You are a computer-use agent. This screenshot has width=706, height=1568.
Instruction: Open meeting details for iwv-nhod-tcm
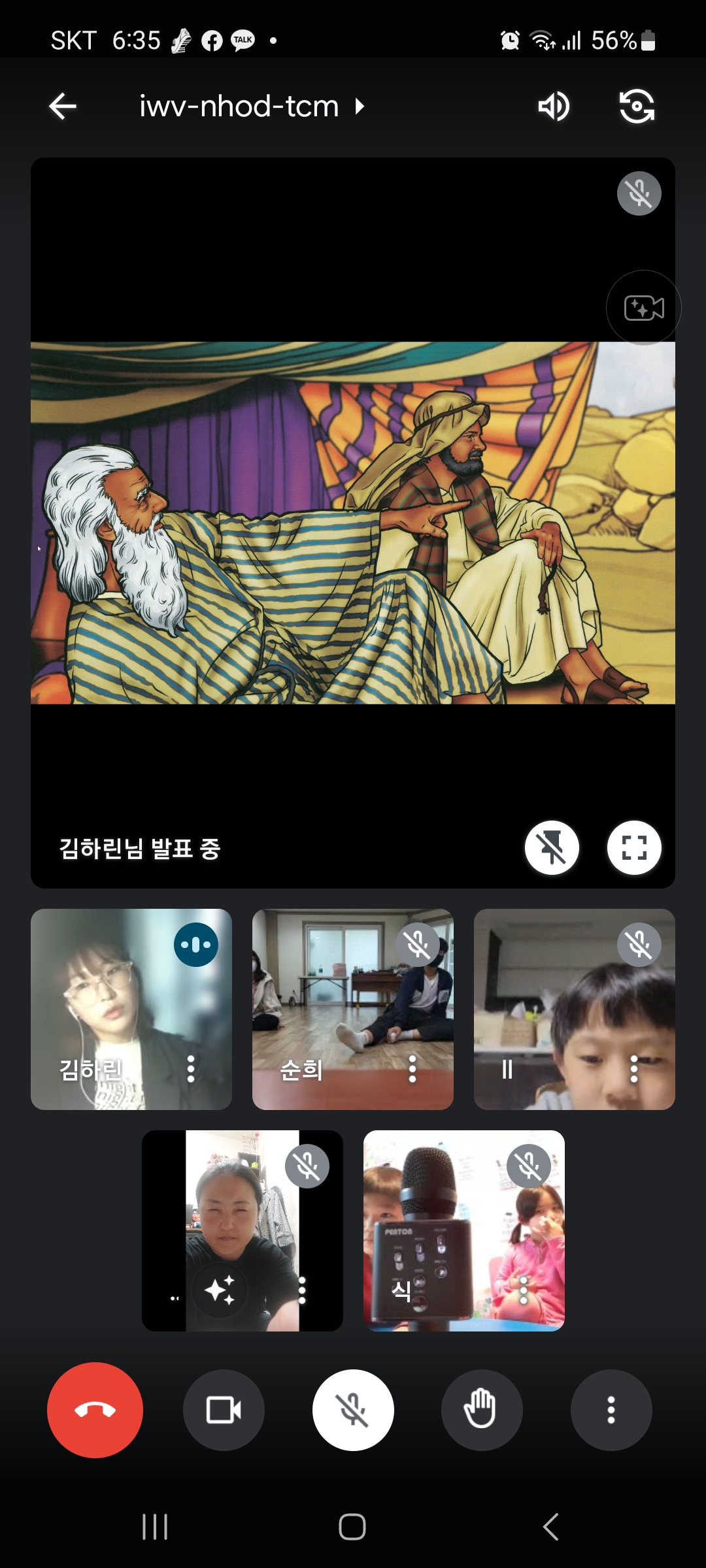[251, 106]
